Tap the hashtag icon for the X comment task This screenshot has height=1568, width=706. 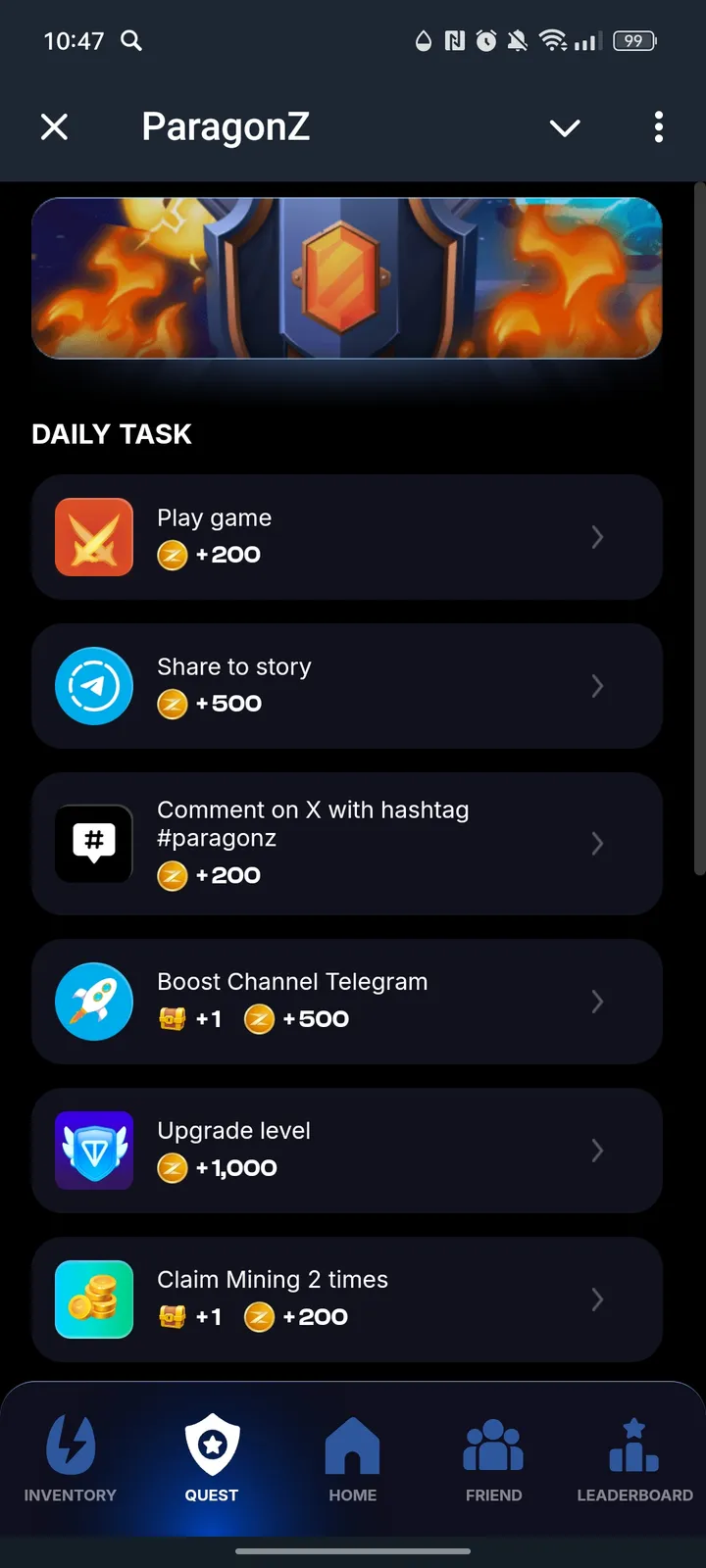[x=93, y=843]
